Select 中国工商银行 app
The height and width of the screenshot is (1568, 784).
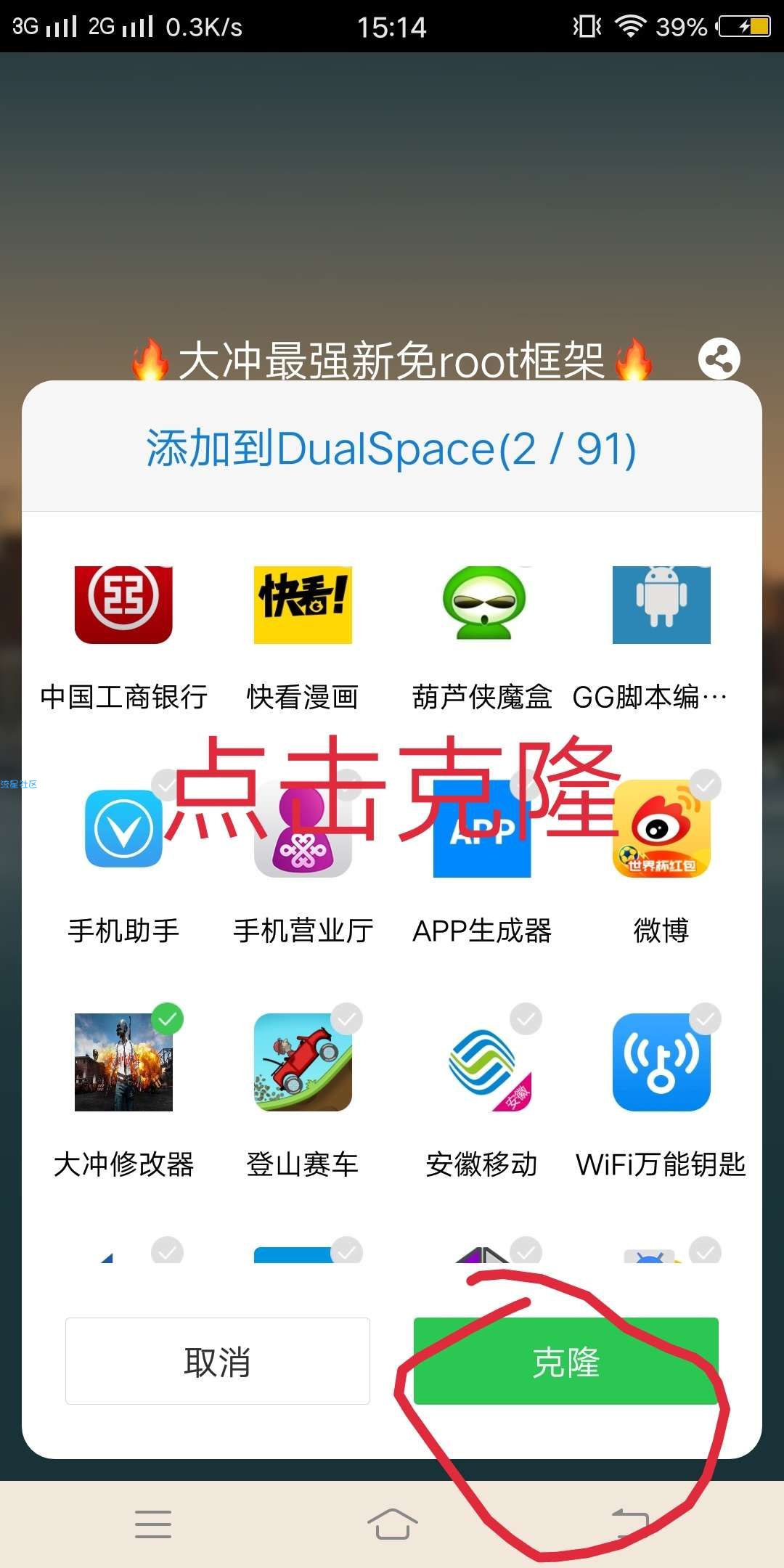coord(123,605)
